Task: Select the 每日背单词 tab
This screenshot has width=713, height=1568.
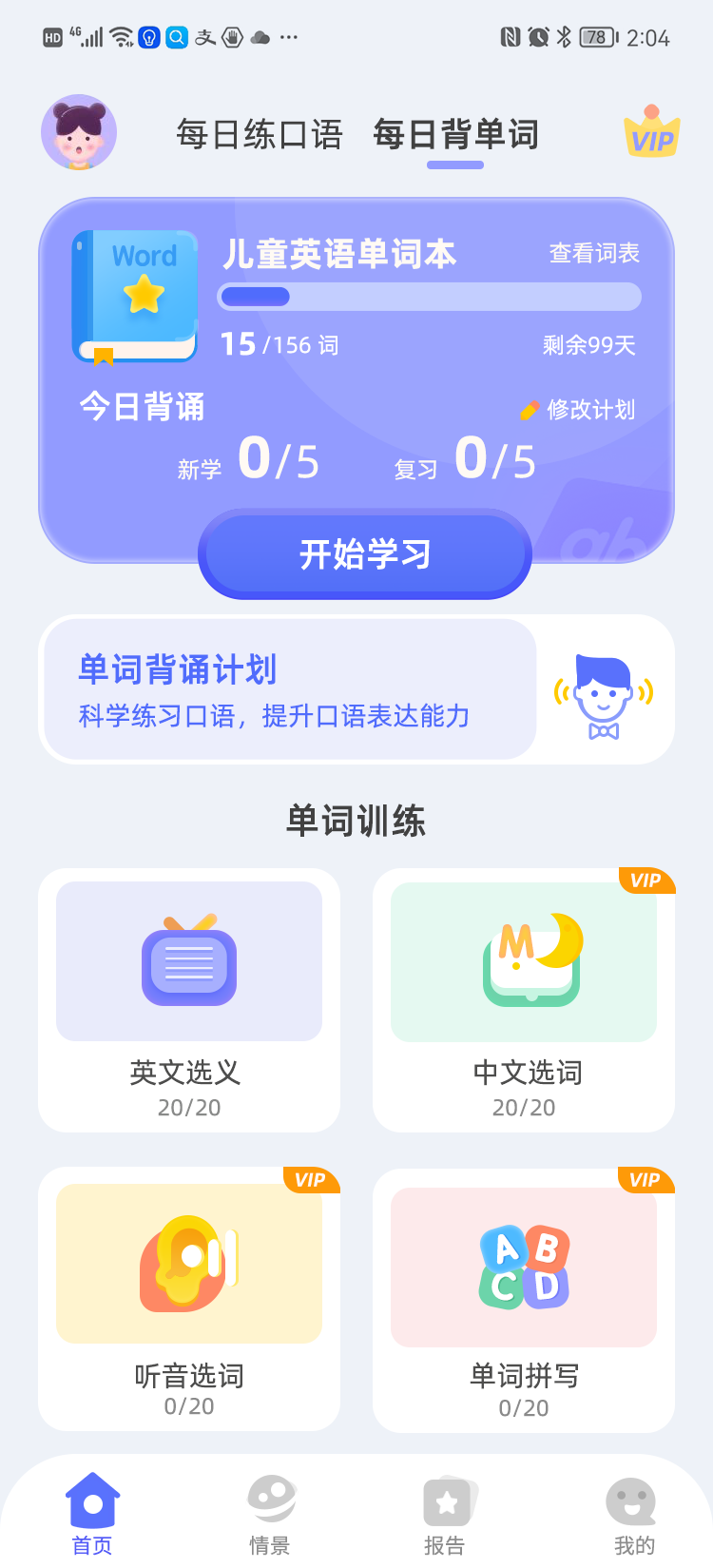Action: [455, 134]
